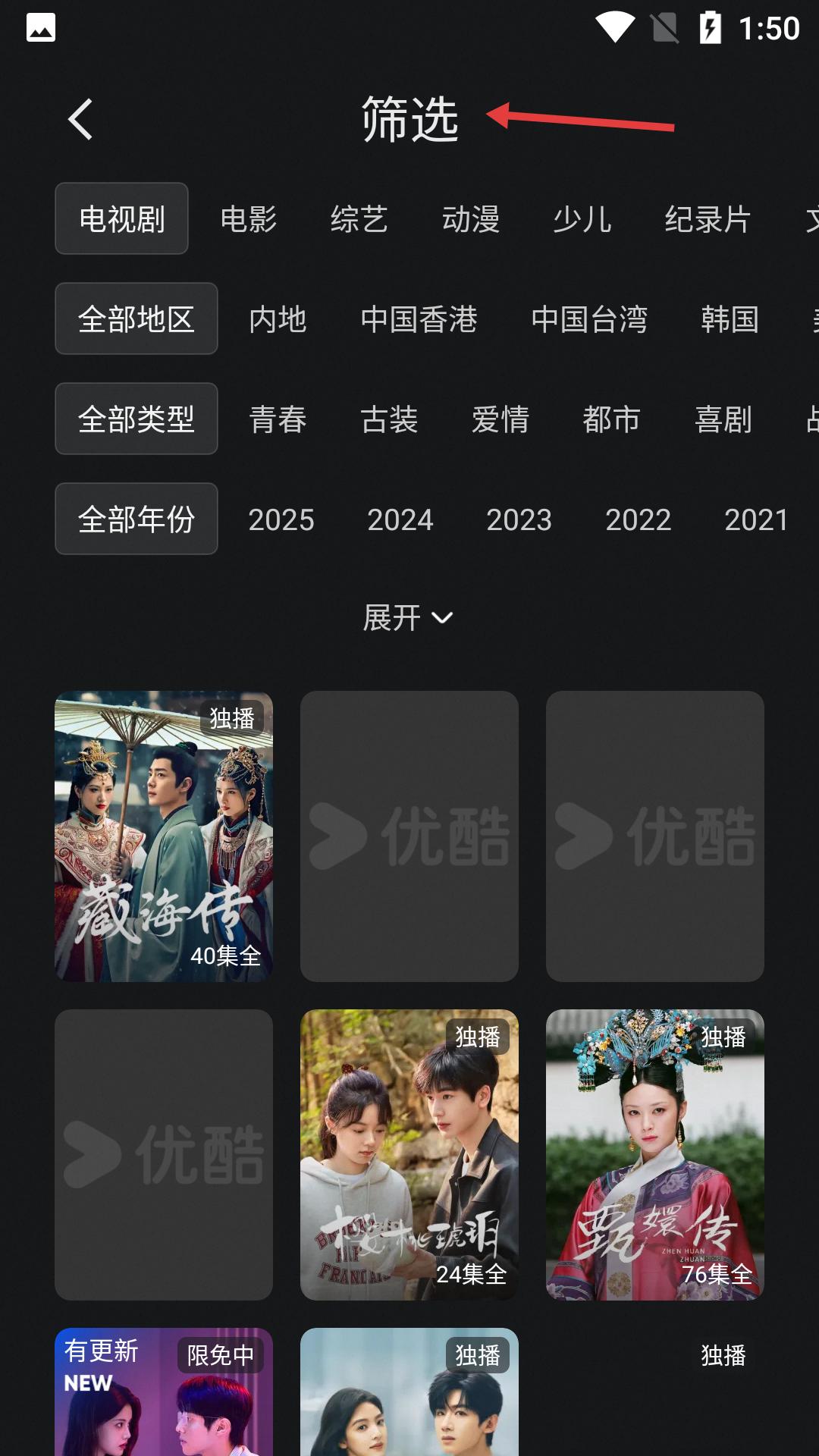Go back from the 筛选 page
The image size is (819, 1456).
pyautogui.click(x=80, y=119)
